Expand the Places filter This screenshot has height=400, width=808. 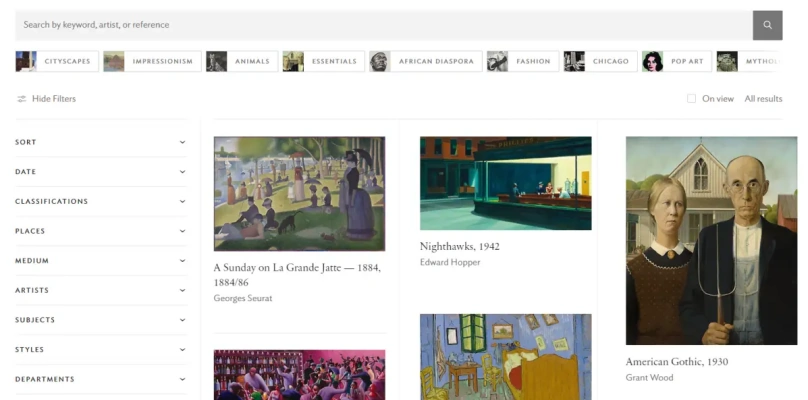[100, 231]
